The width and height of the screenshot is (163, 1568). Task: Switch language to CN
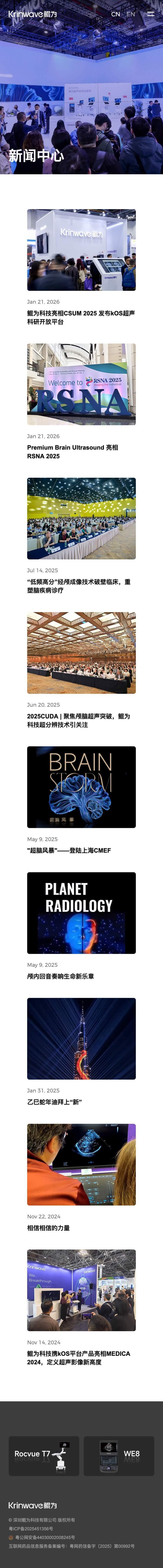coord(116,14)
